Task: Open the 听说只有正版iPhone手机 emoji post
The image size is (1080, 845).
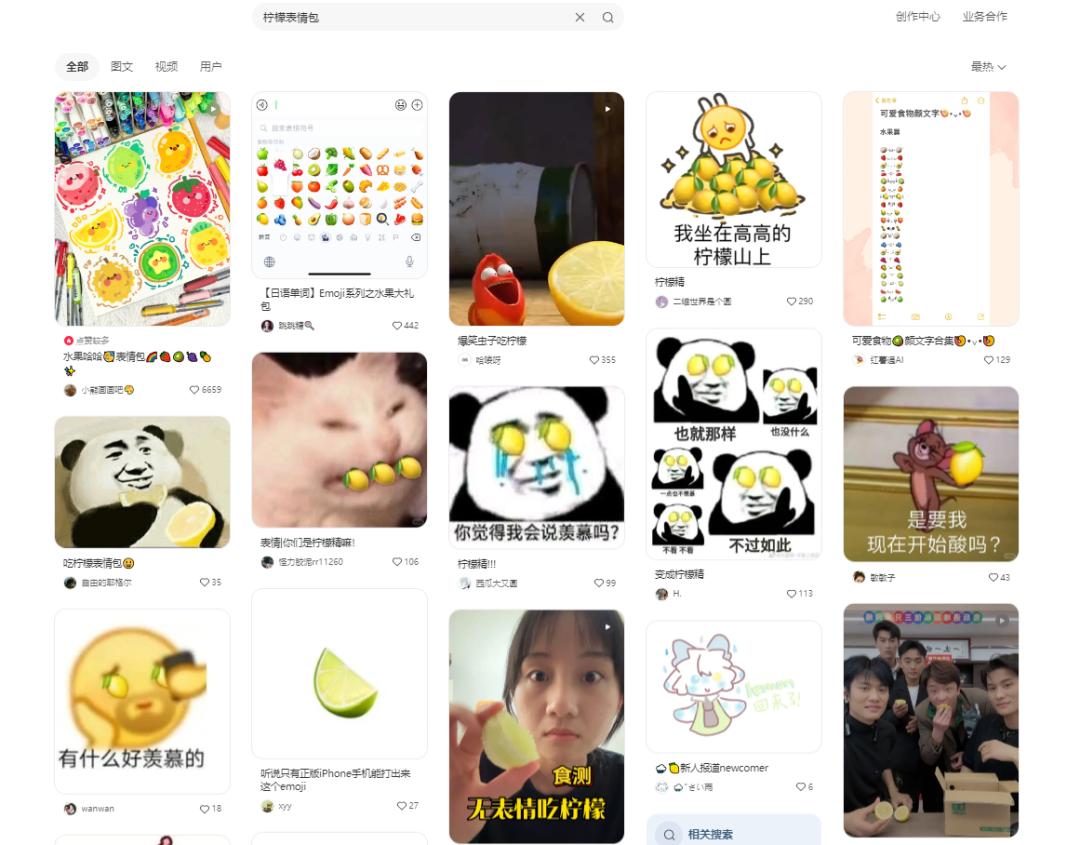Action: tap(339, 673)
